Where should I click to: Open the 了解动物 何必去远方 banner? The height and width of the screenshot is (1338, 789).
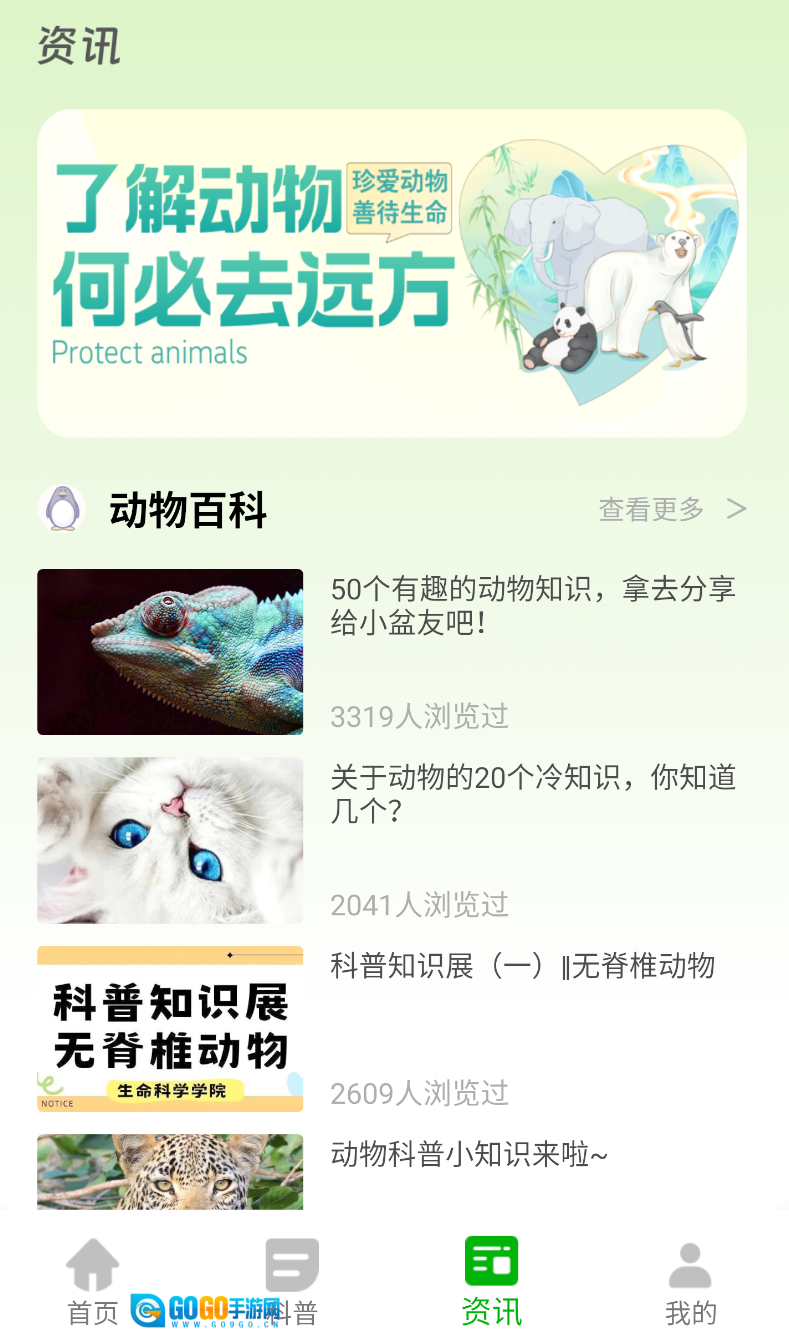point(392,273)
